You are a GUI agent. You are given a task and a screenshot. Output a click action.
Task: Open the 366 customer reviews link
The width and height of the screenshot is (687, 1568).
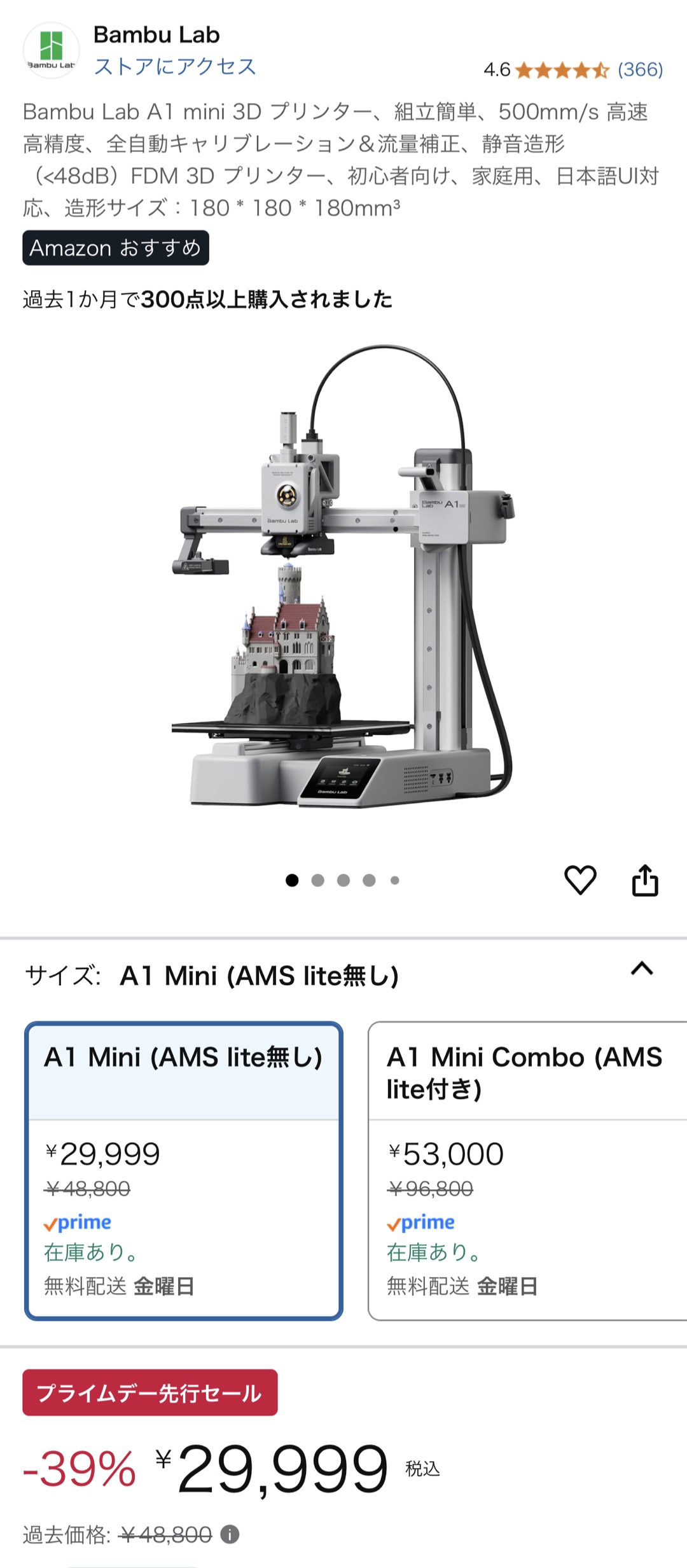point(640,69)
